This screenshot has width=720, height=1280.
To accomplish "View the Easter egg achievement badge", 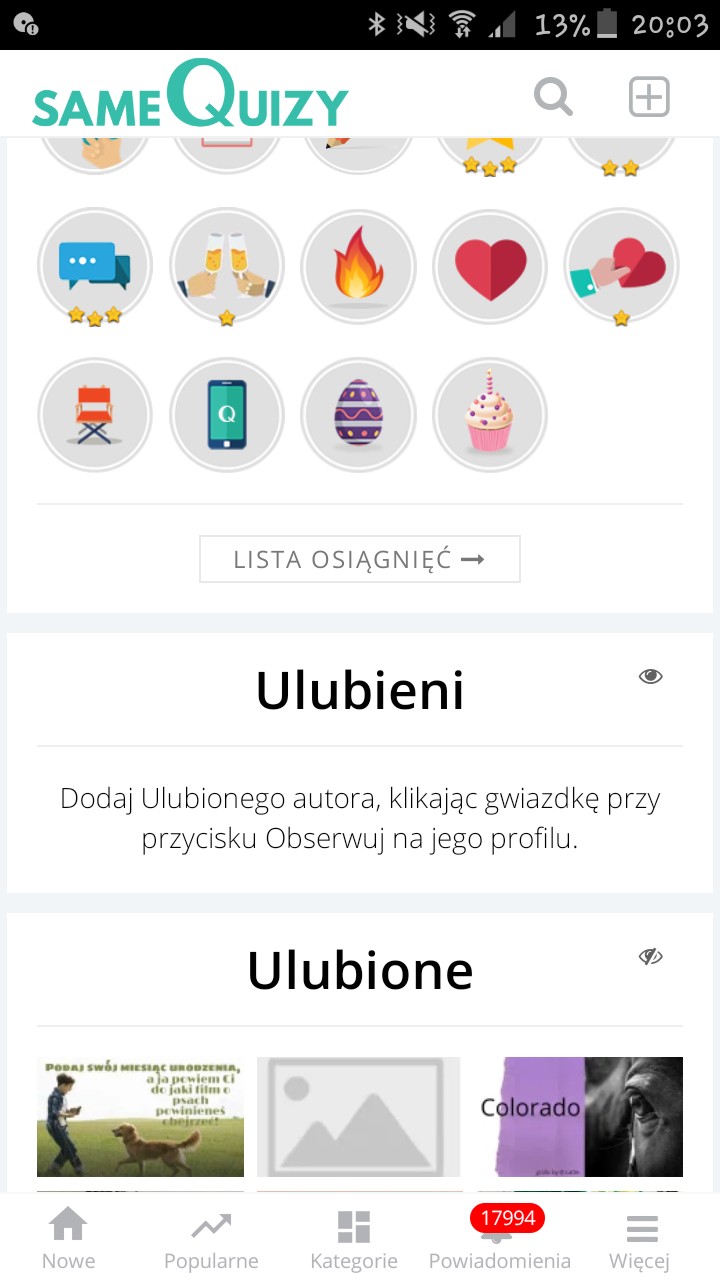I will click(x=358, y=414).
